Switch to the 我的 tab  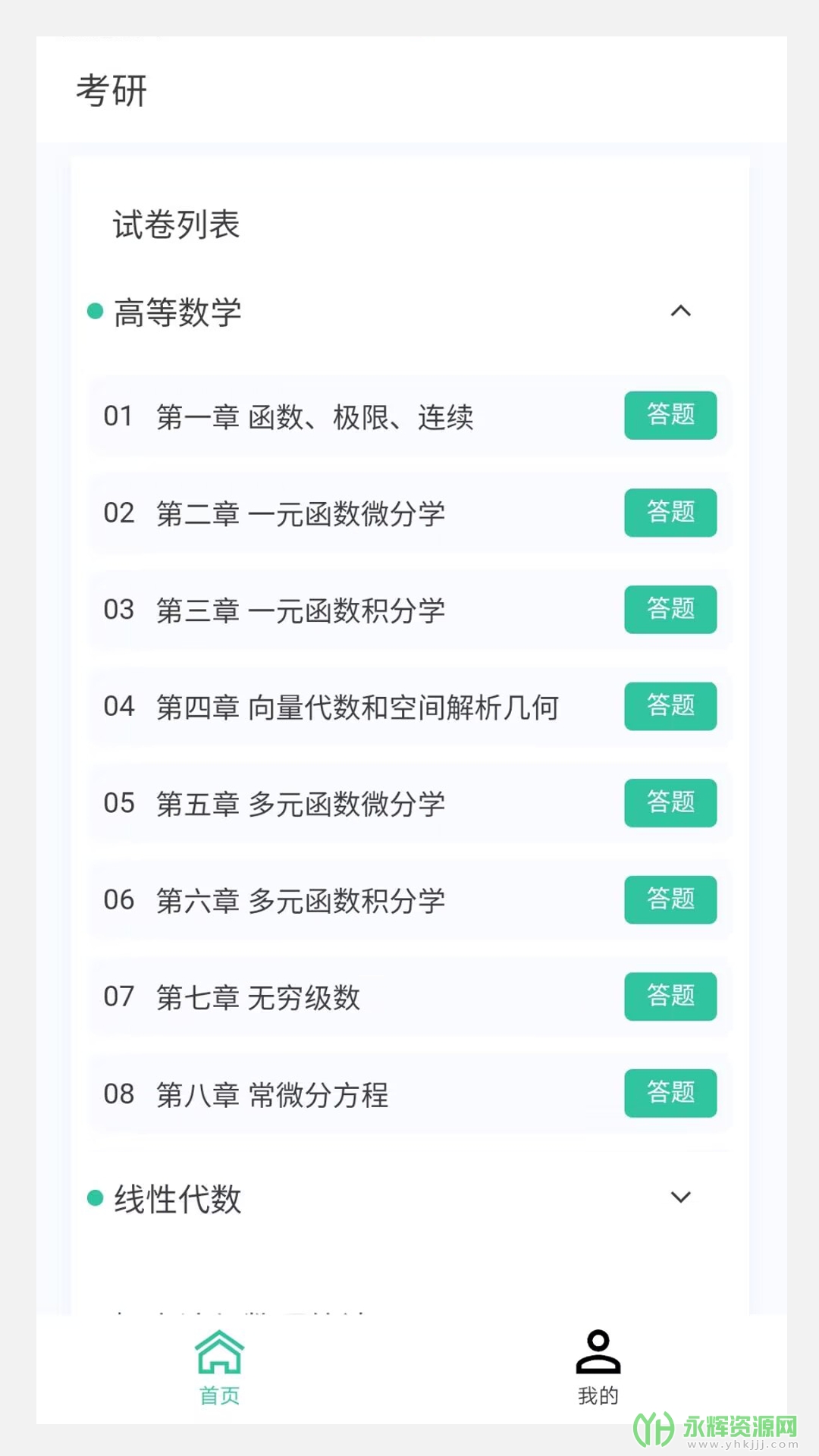[x=598, y=1367]
